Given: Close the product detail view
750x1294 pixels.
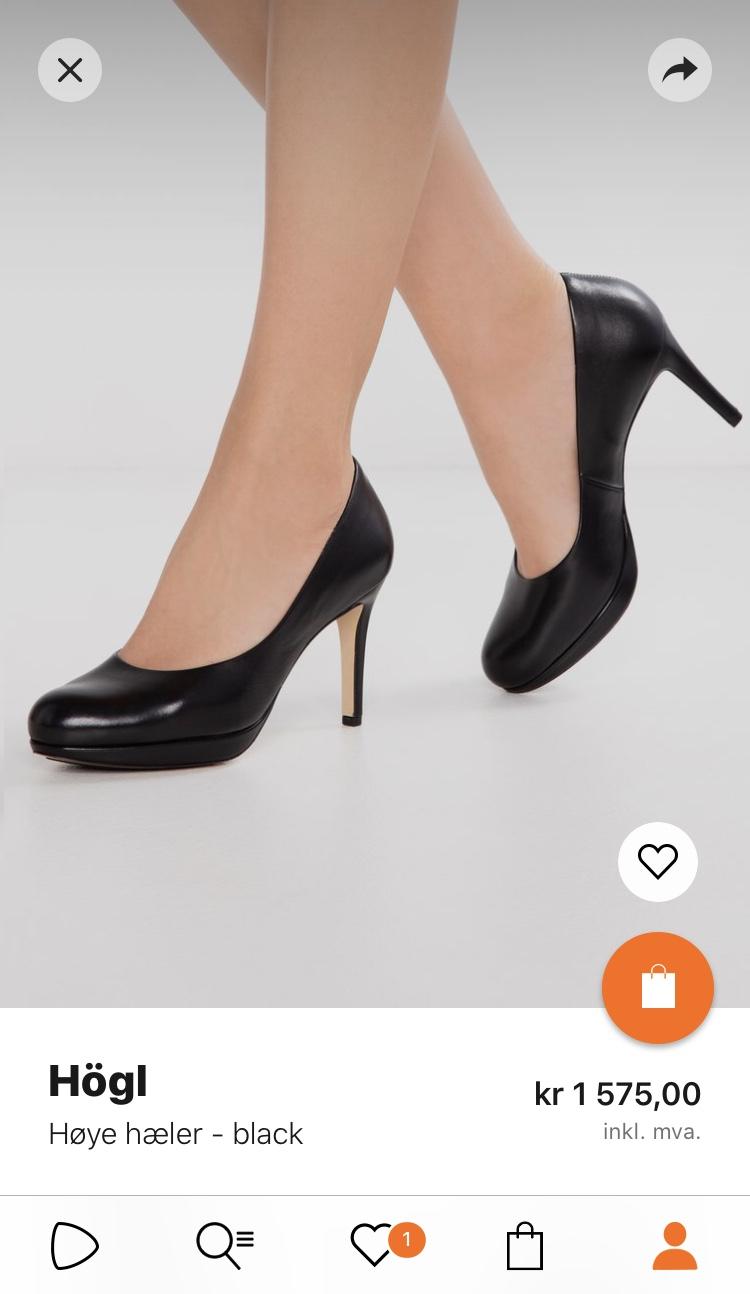Looking at the screenshot, I should pos(70,70).
